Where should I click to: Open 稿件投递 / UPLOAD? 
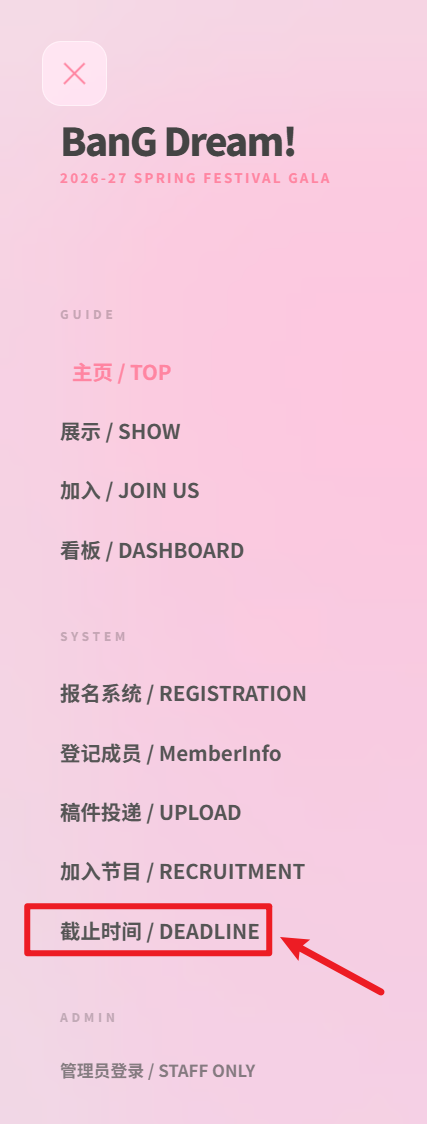[x=150, y=813]
